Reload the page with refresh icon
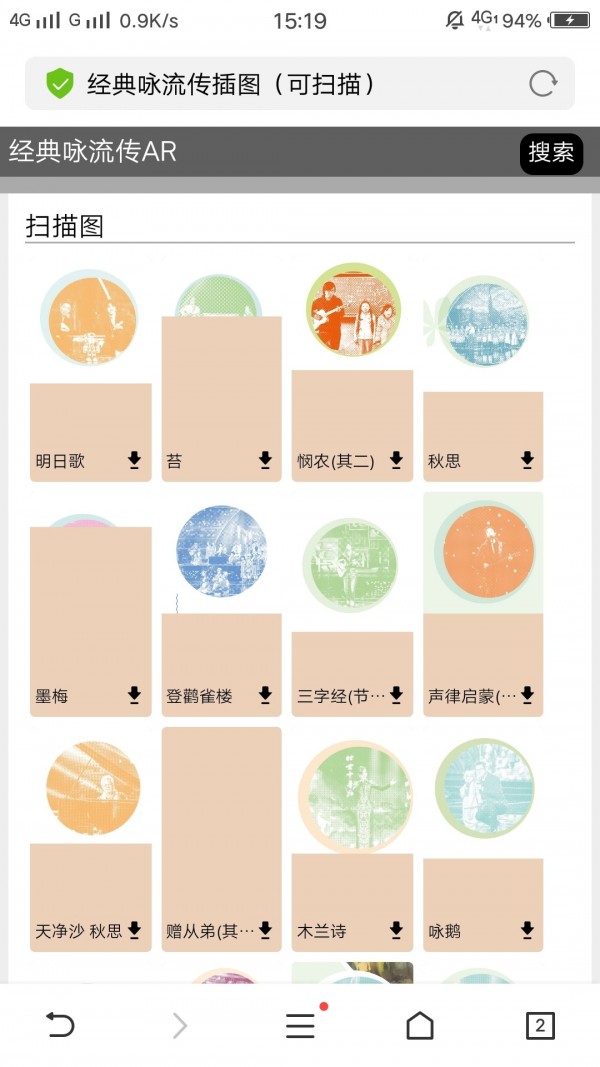Image resolution: width=600 pixels, height=1067 pixels. click(542, 83)
